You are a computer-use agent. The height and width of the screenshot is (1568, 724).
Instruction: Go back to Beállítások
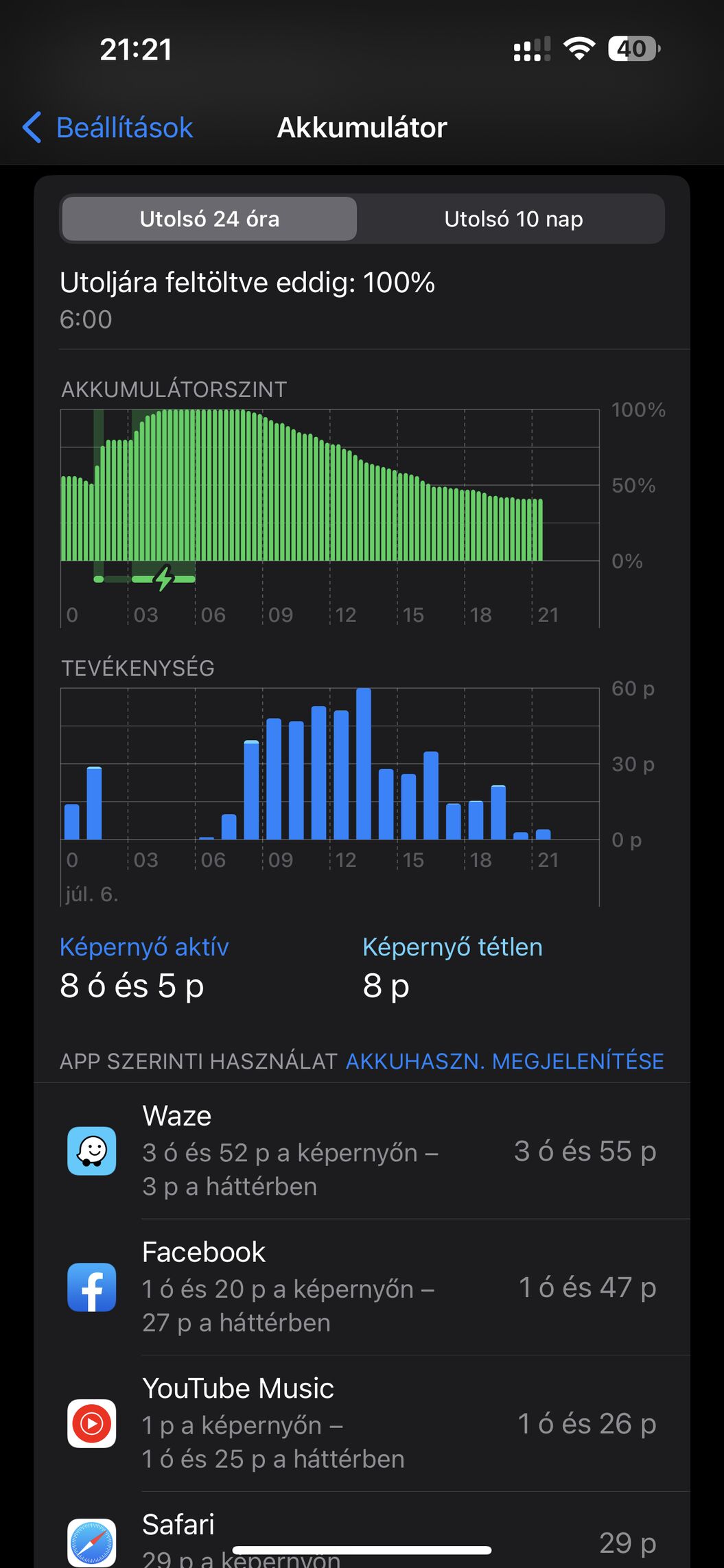click(108, 128)
